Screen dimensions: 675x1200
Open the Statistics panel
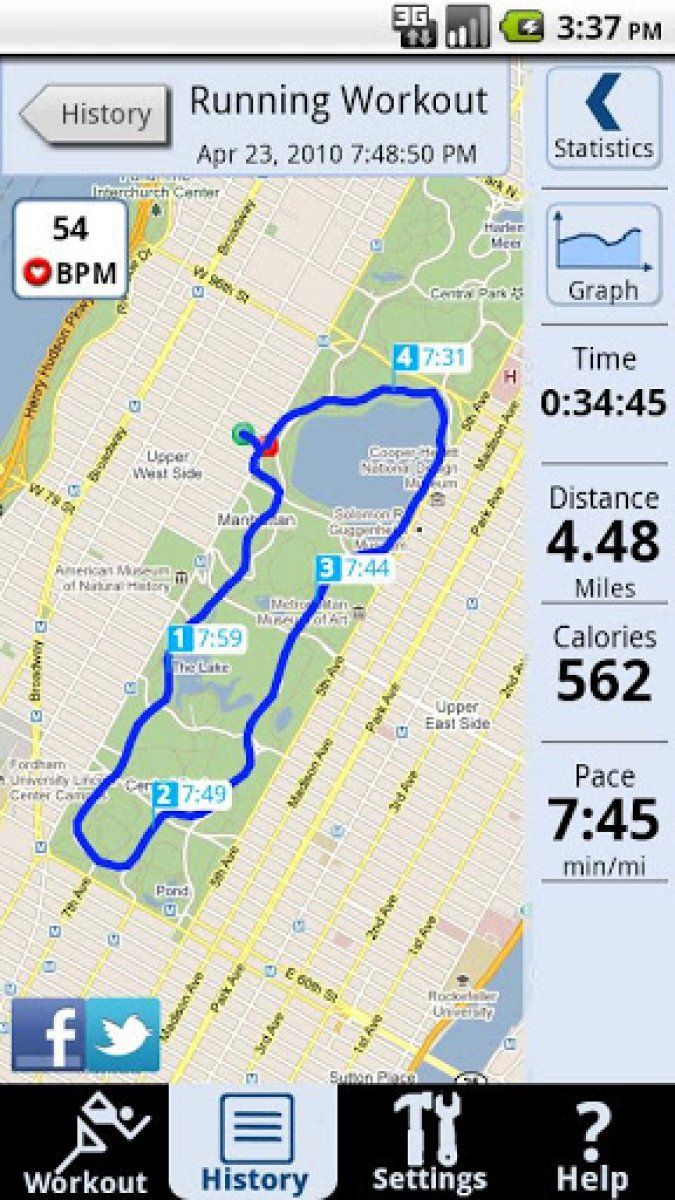point(604,118)
